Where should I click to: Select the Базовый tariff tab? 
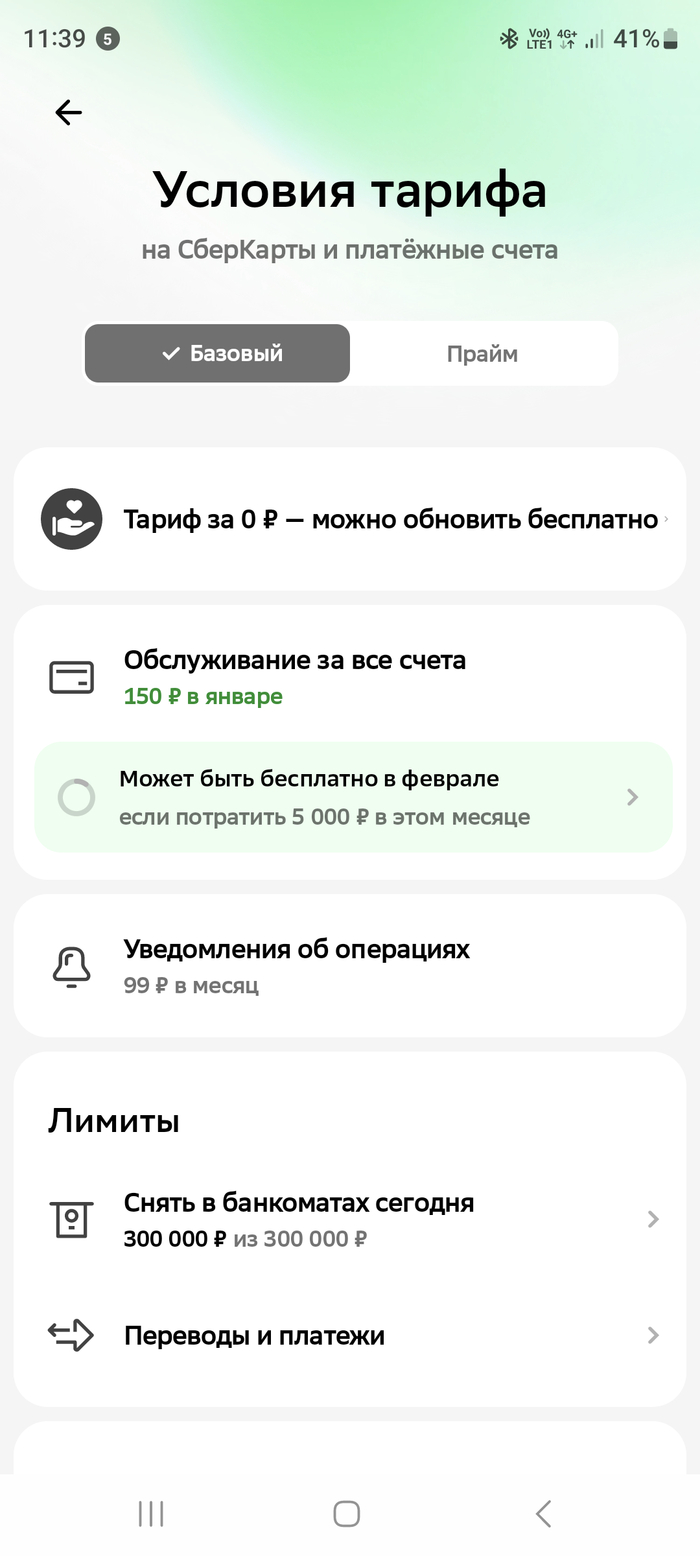[x=218, y=353]
